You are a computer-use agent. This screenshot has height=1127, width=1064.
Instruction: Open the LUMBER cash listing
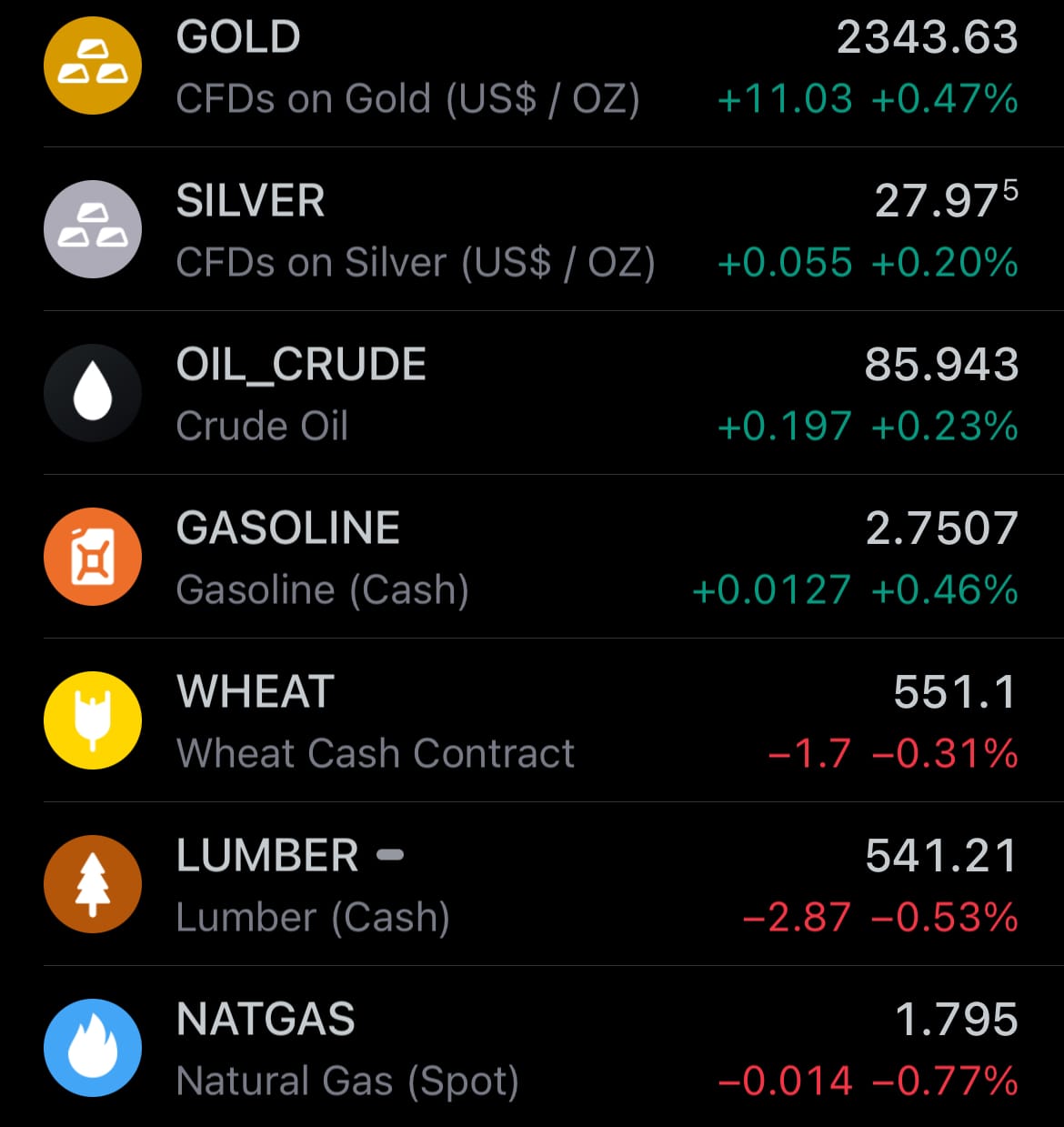[x=532, y=887]
